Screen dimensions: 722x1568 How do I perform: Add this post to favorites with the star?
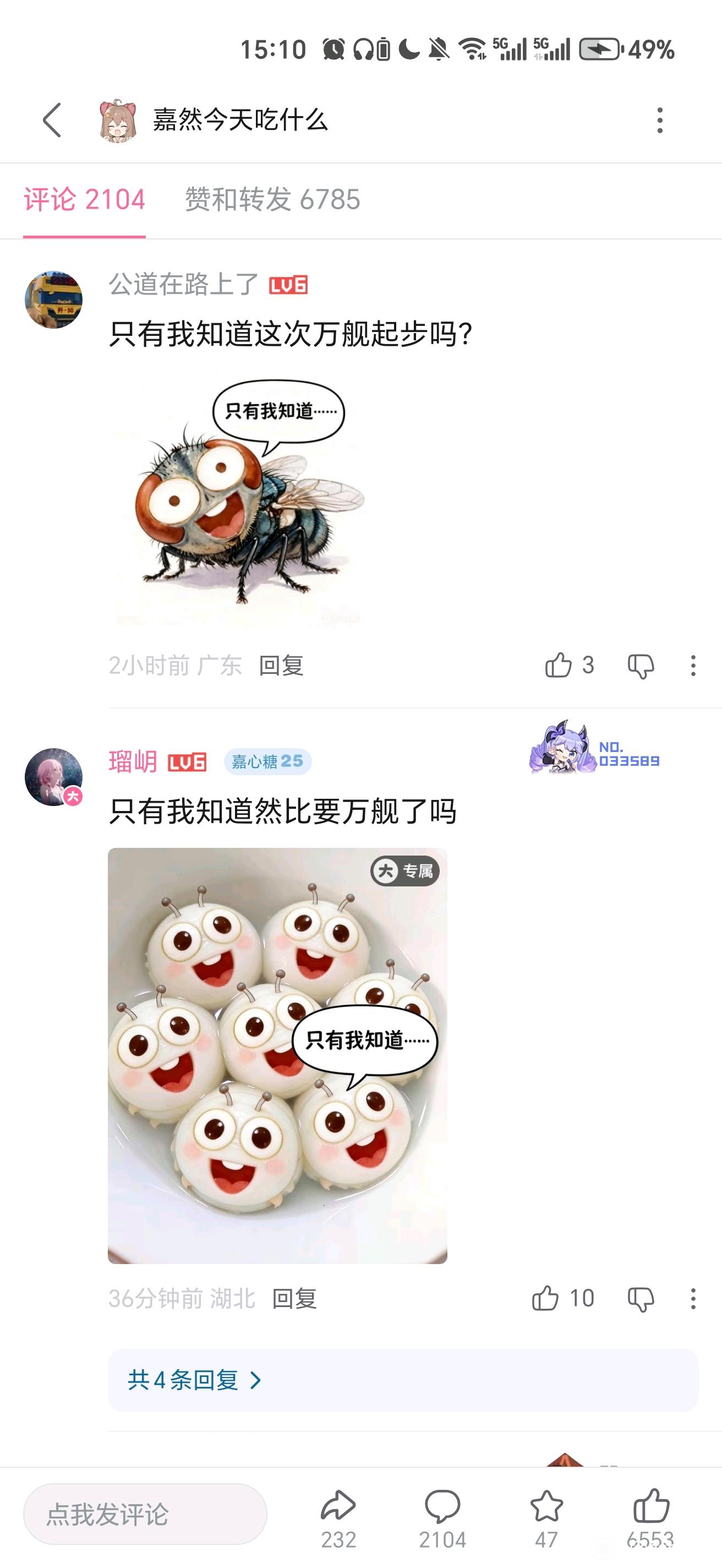[x=546, y=1506]
